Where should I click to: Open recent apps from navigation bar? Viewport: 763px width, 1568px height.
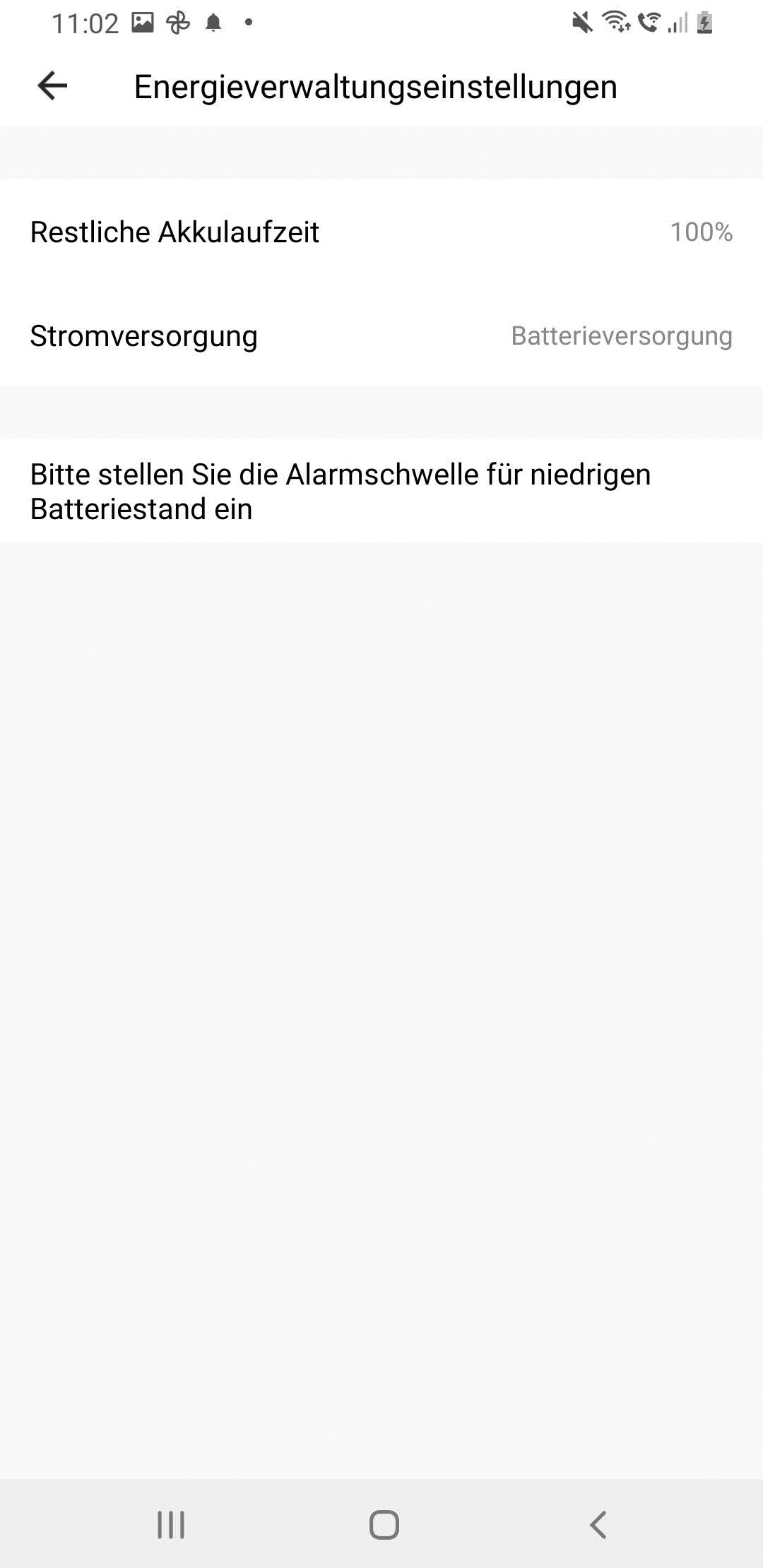tap(170, 1524)
